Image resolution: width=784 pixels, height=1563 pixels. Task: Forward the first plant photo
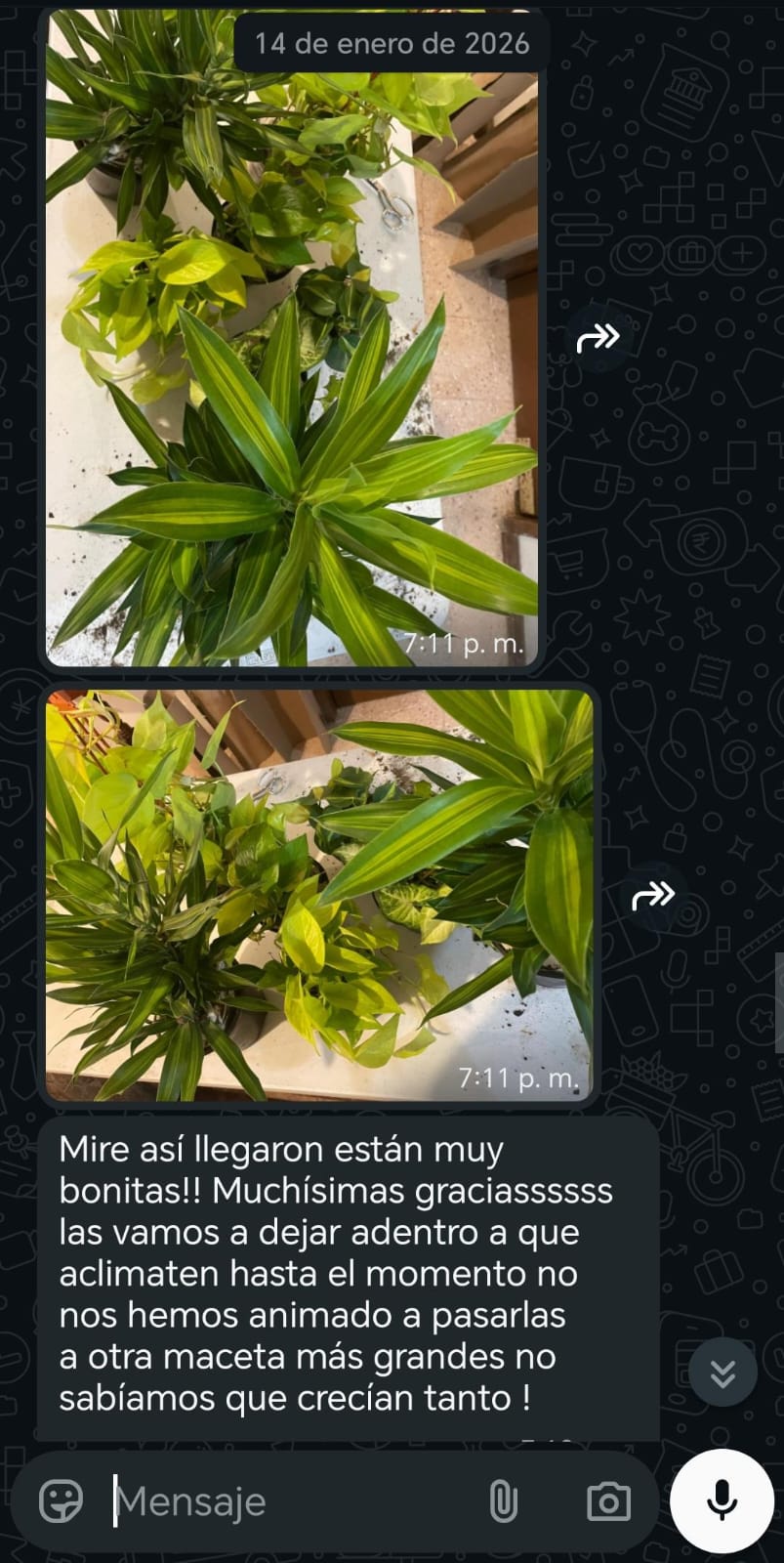(598, 338)
